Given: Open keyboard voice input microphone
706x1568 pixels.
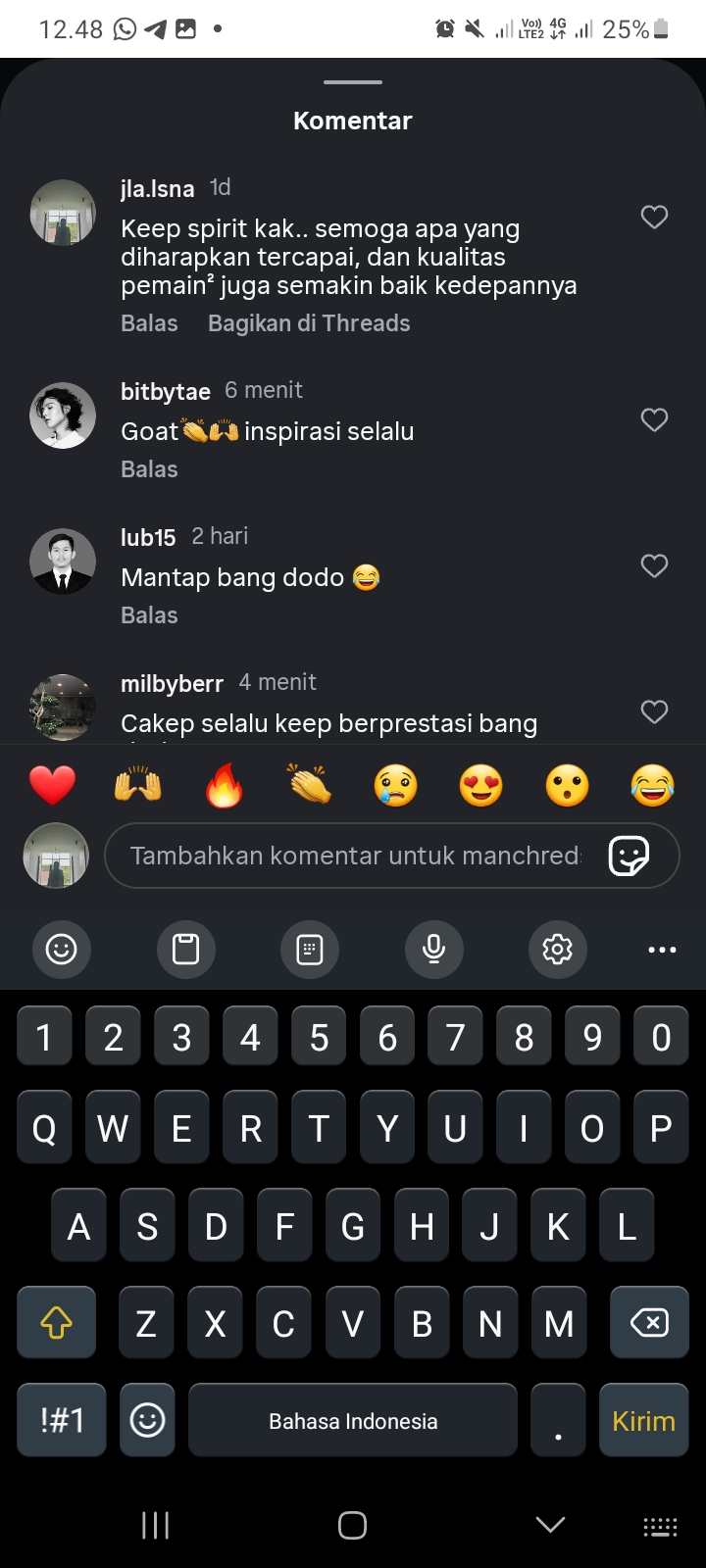Looking at the screenshot, I should (433, 949).
